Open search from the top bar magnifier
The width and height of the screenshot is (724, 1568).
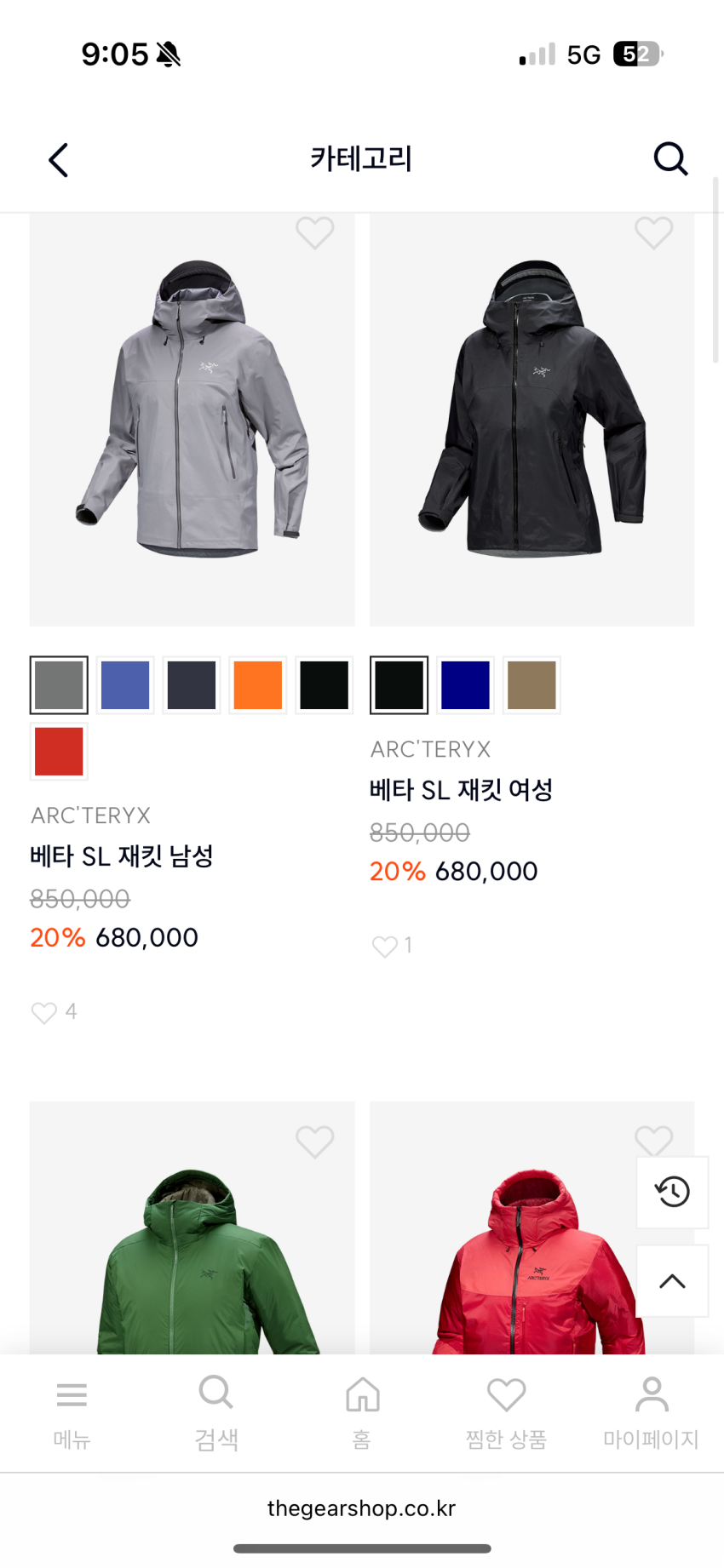click(x=670, y=158)
